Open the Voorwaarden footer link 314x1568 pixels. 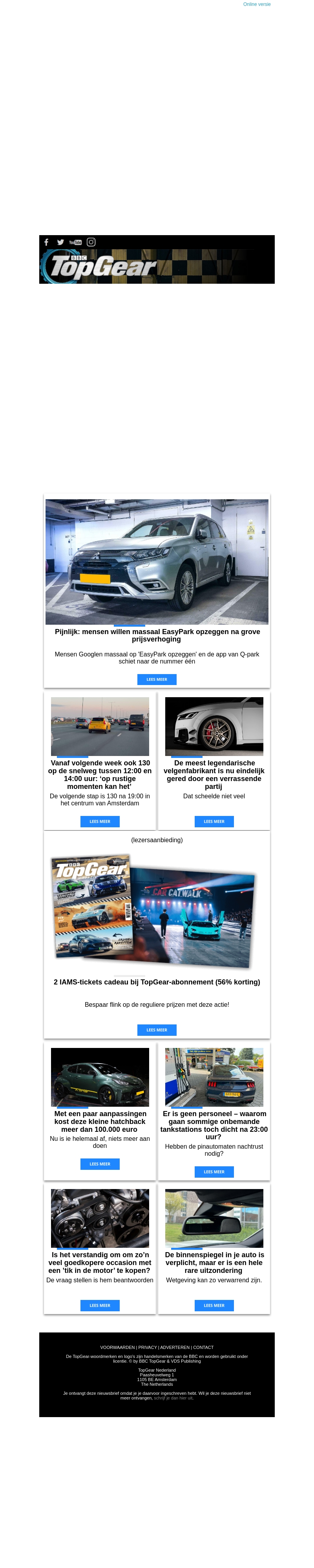tap(117, 1347)
